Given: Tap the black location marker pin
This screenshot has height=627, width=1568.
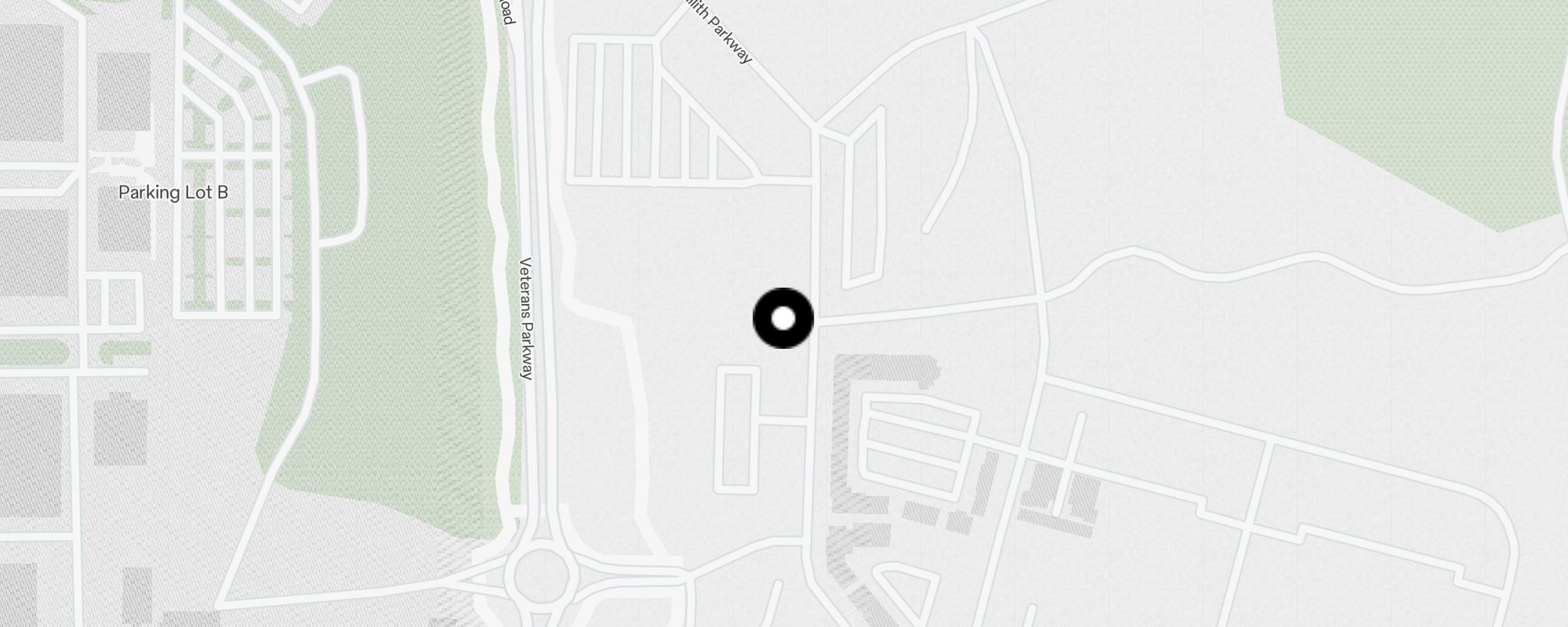Looking at the screenshot, I should 783,318.
